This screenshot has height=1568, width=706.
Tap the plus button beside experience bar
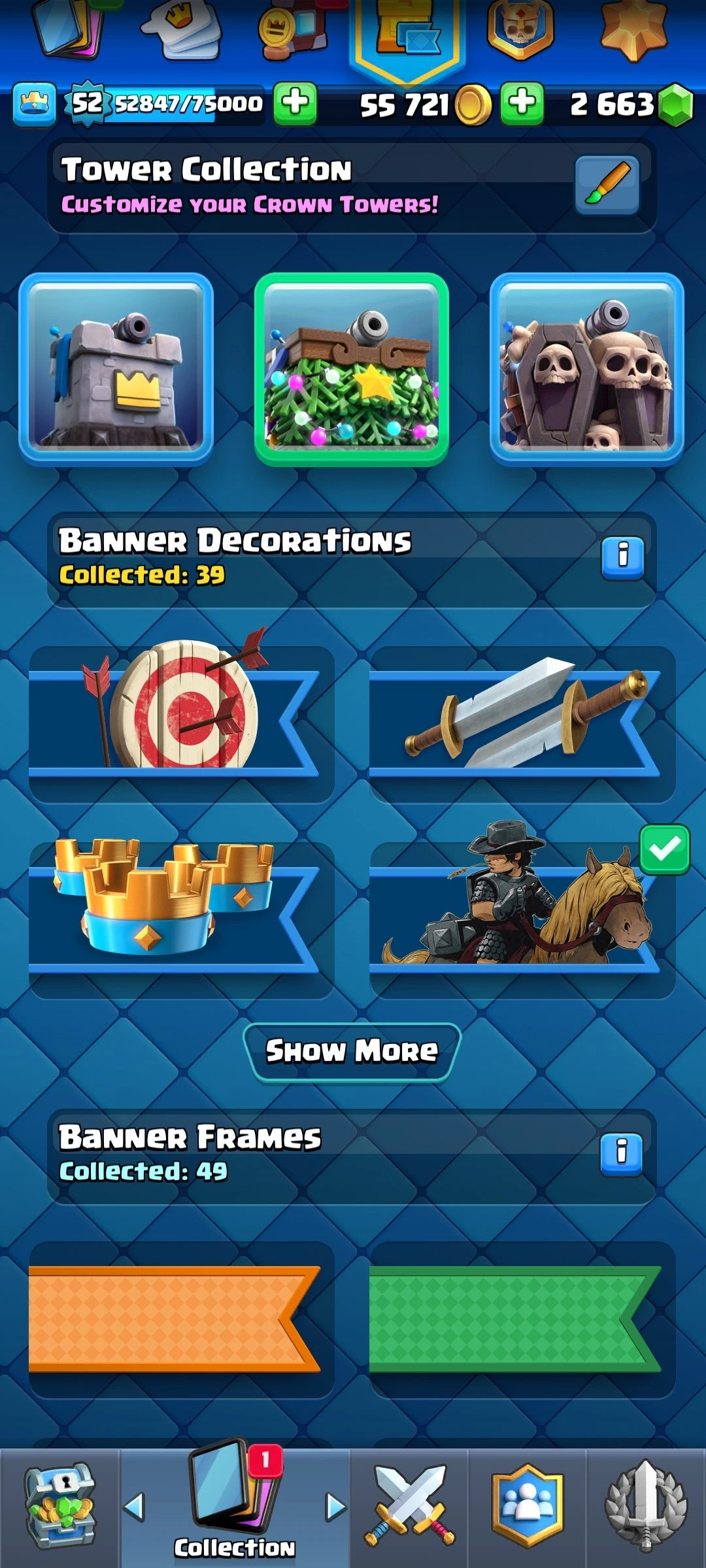295,103
